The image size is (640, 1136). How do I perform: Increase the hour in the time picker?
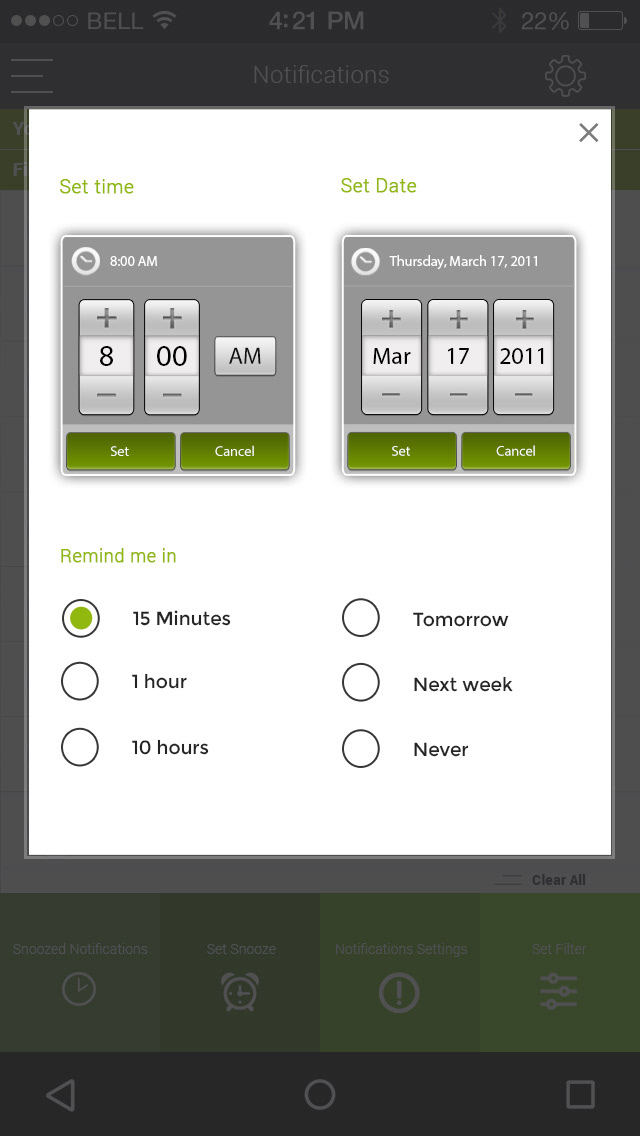point(106,319)
